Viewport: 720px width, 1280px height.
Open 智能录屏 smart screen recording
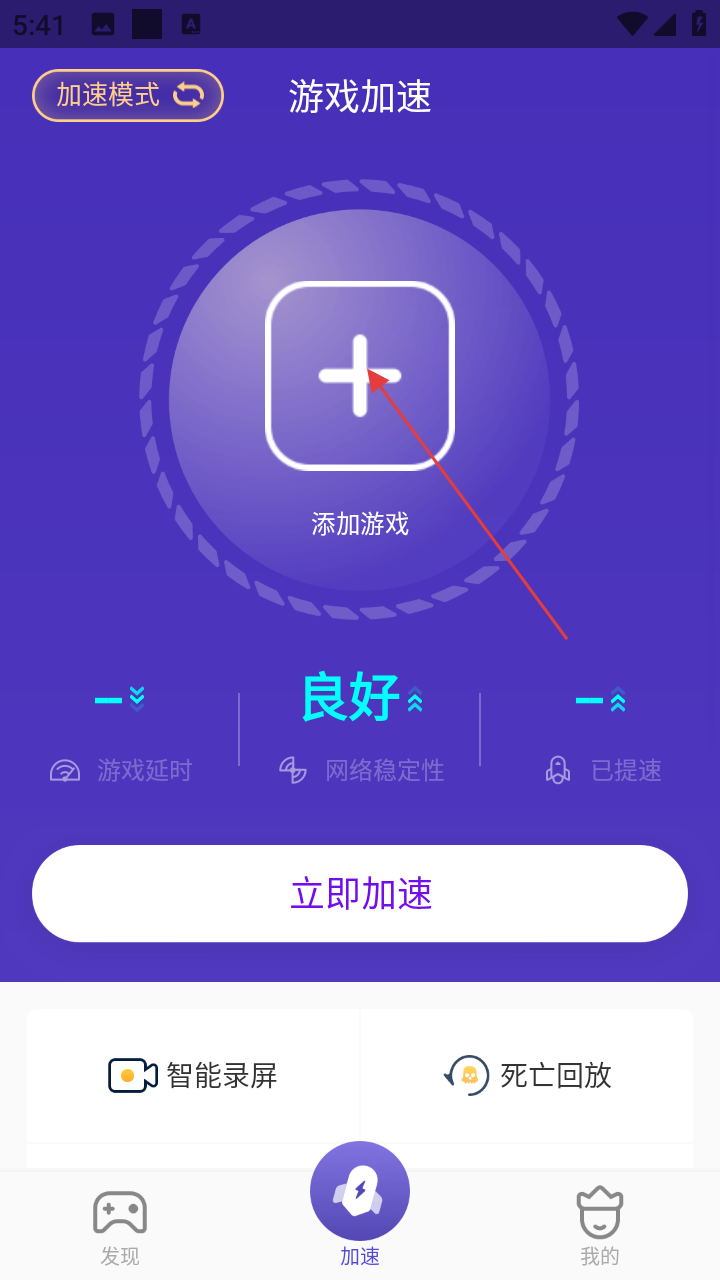pyautogui.click(x=193, y=1076)
